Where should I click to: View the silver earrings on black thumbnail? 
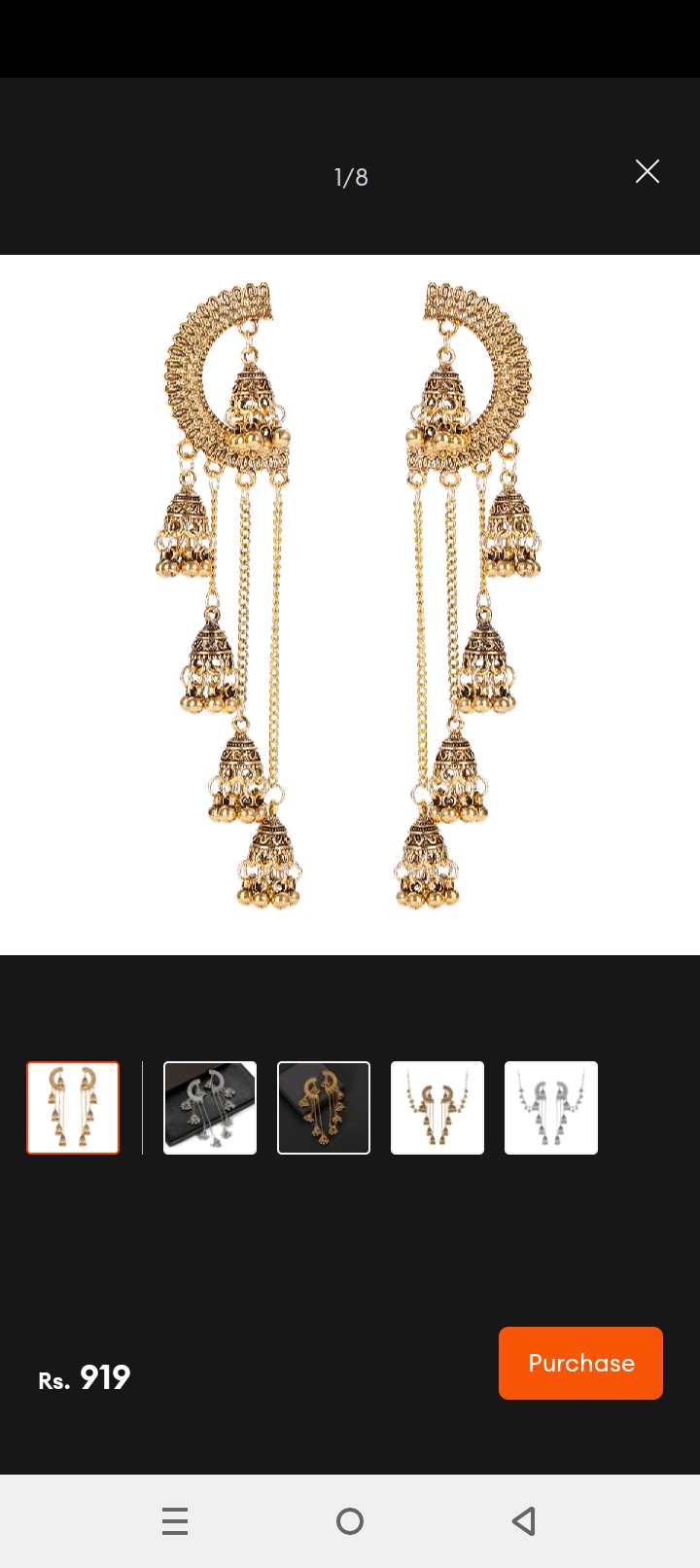click(210, 1108)
